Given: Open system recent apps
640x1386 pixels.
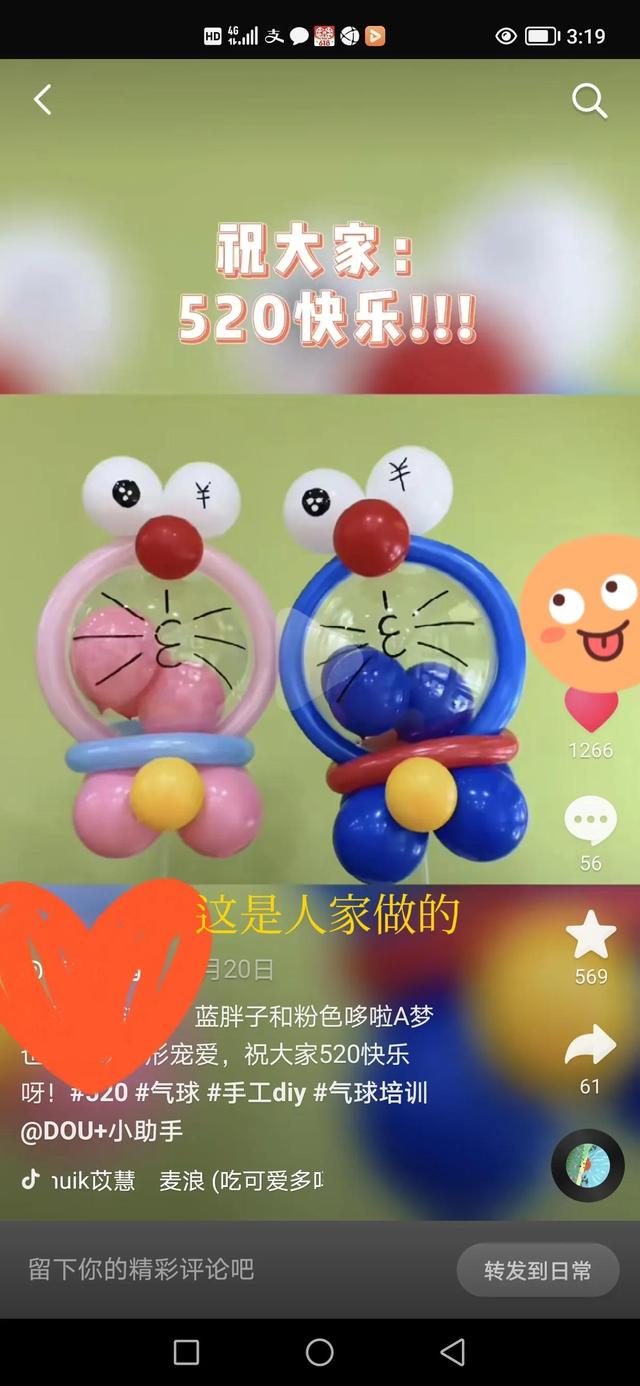Looking at the screenshot, I should coord(186,1352).
